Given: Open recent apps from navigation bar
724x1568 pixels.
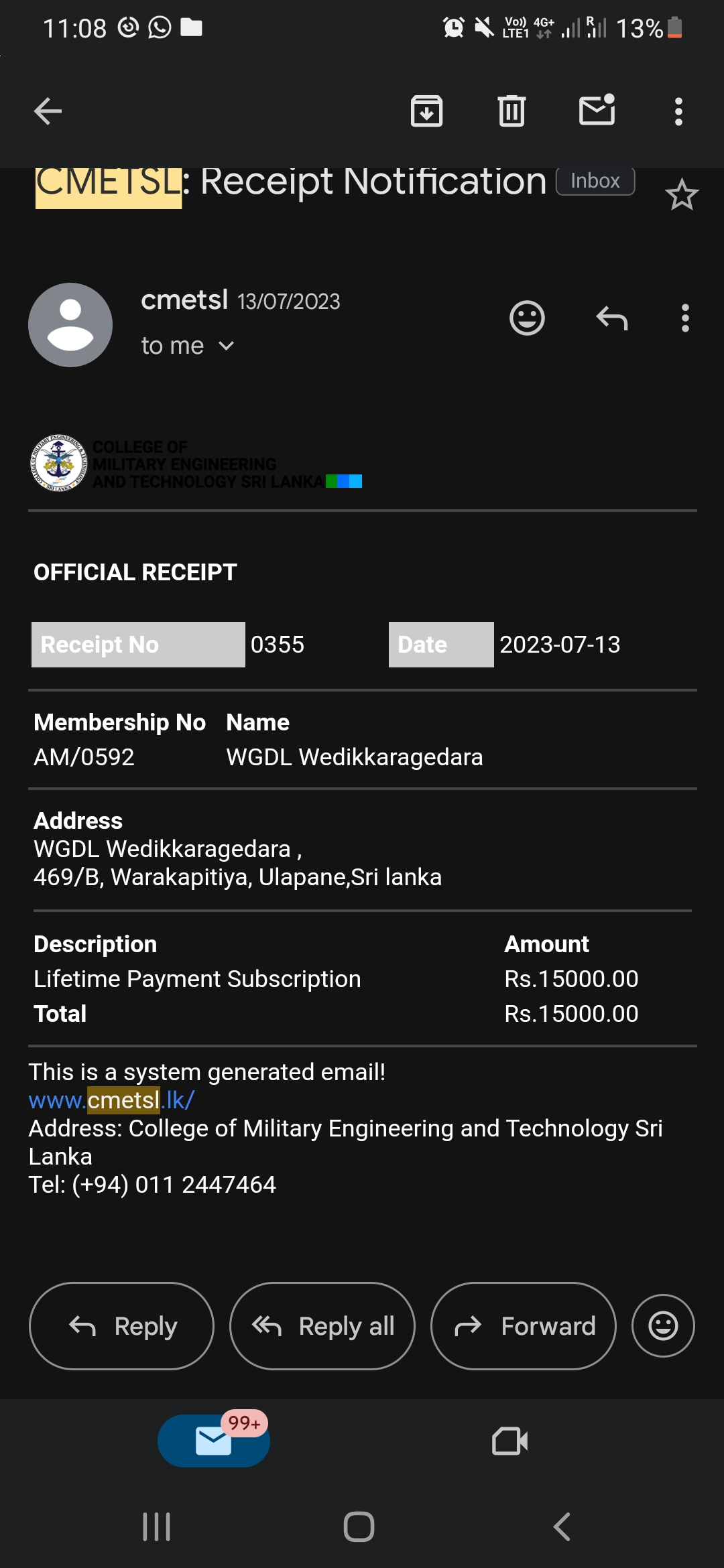Looking at the screenshot, I should coord(157,1527).
